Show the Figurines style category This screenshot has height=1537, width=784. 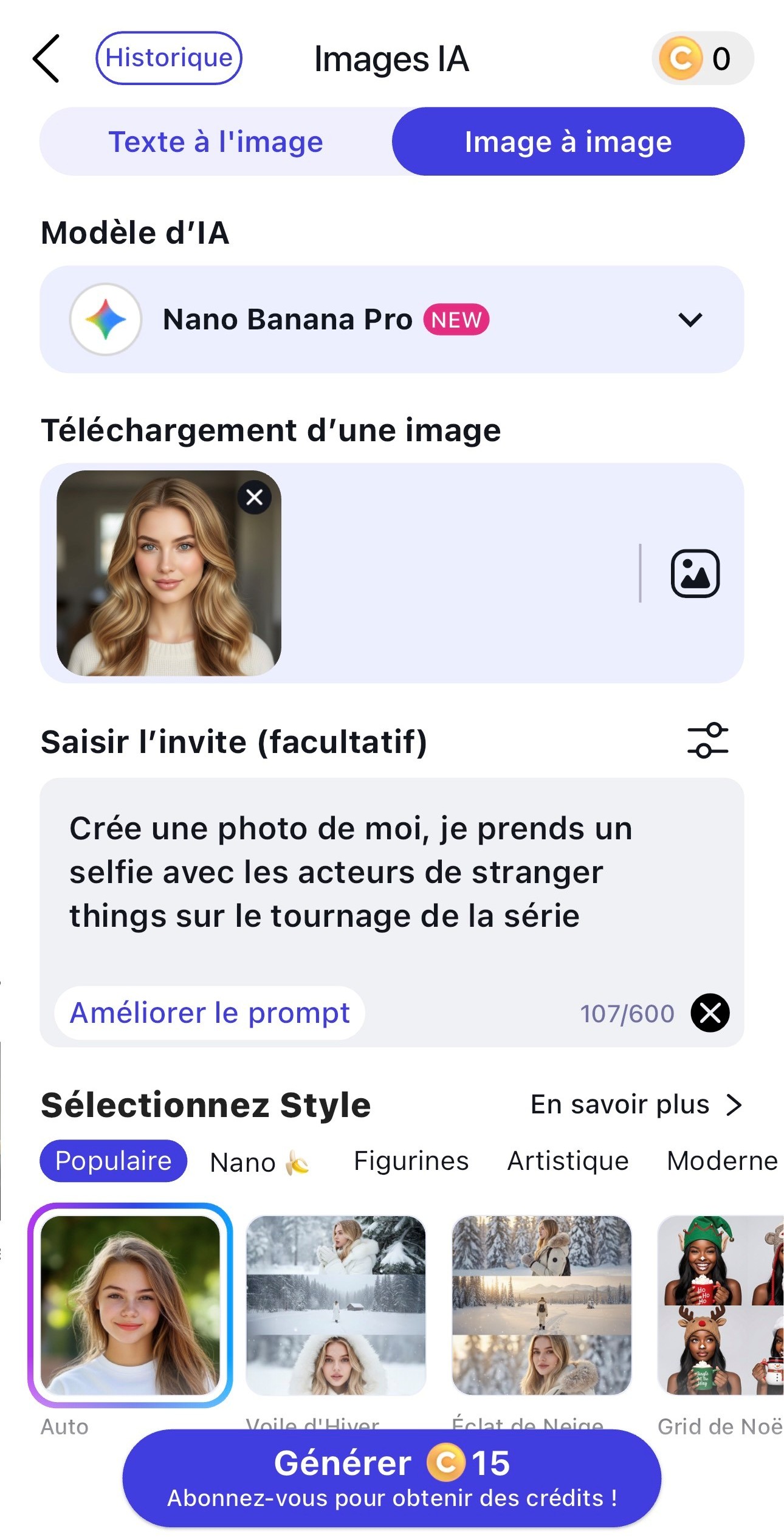(x=411, y=1161)
